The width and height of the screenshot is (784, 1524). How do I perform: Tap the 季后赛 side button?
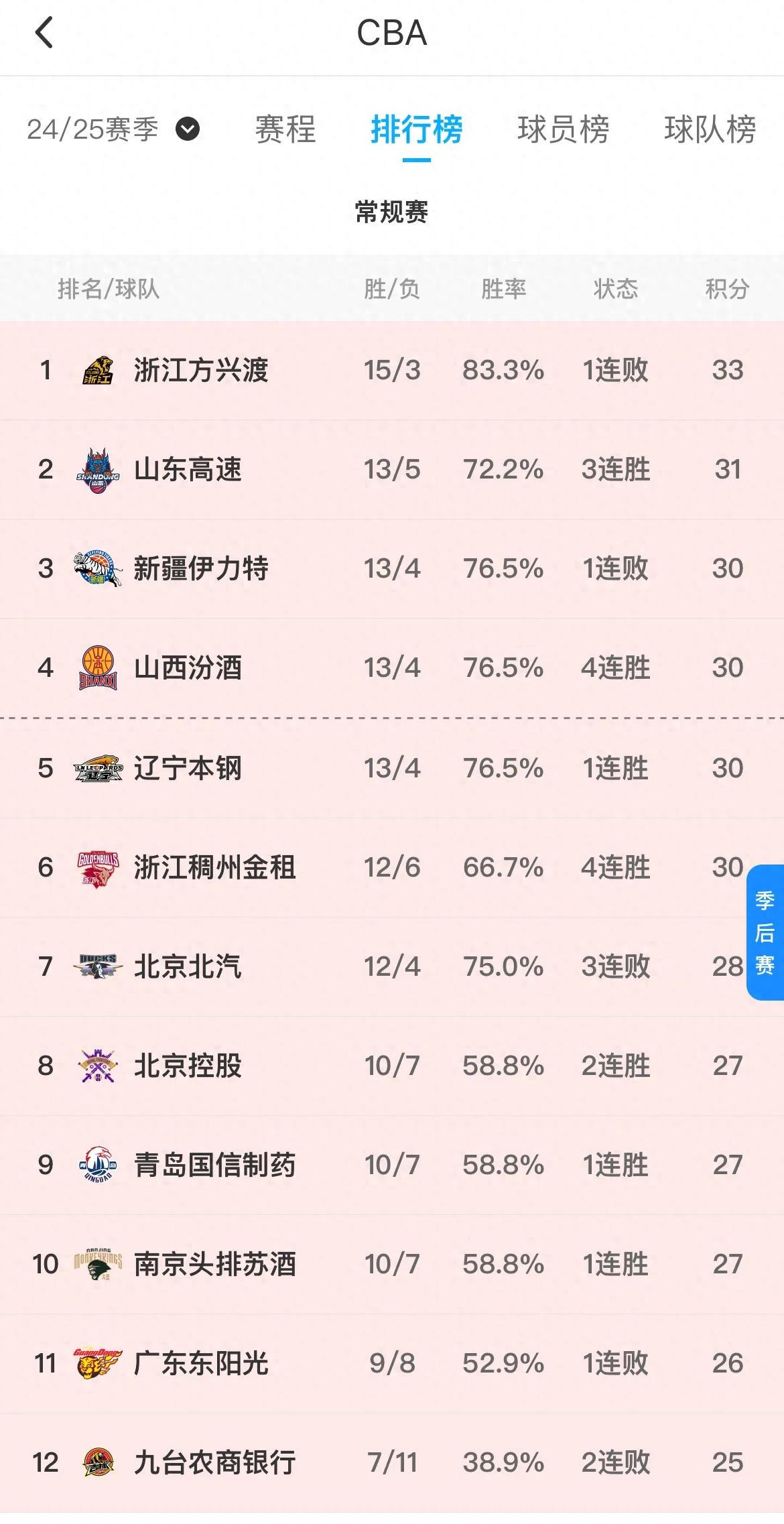[x=765, y=932]
